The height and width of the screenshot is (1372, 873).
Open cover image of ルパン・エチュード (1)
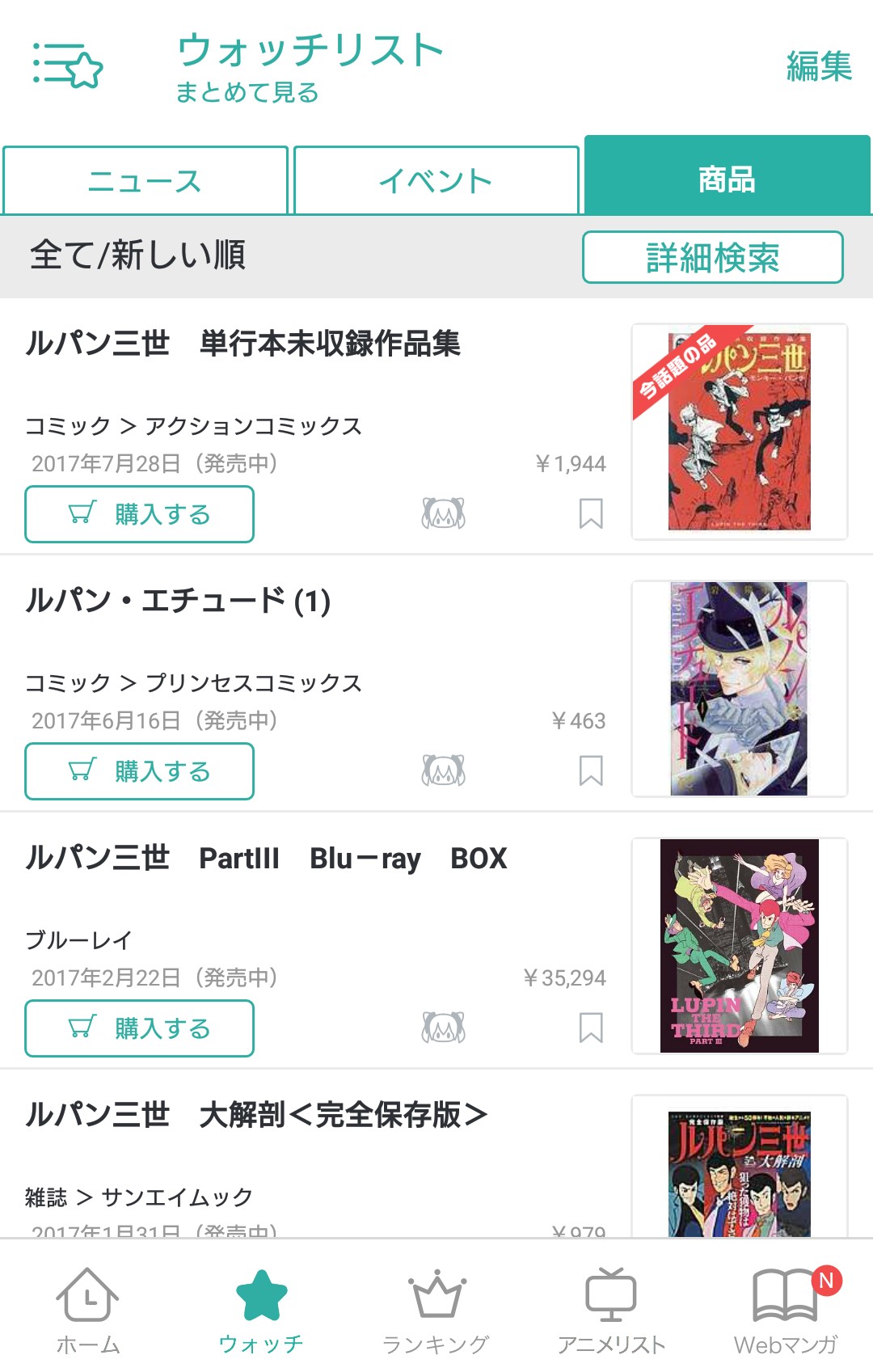click(x=739, y=689)
